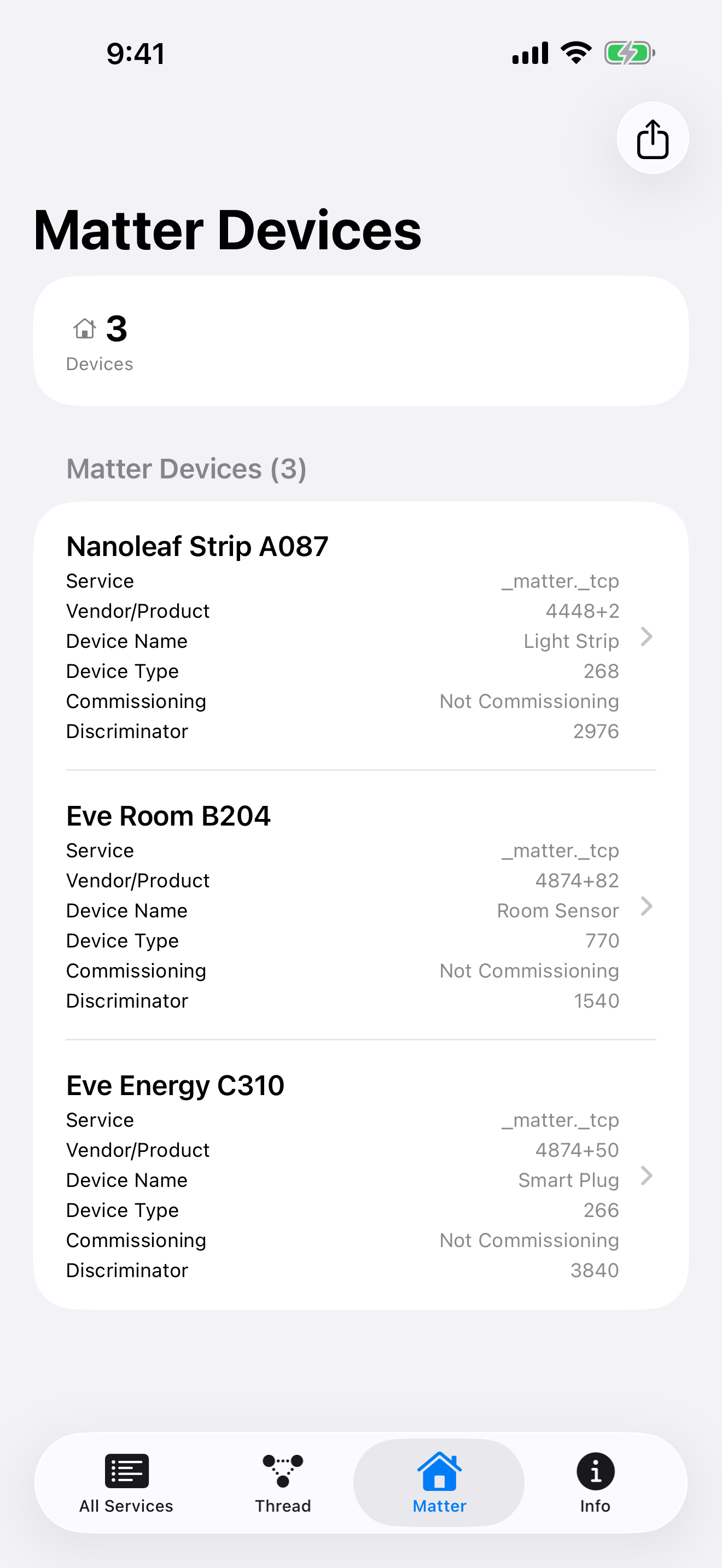
Task: Tap the Not Commissioning status of Eve Room B204
Action: point(528,970)
